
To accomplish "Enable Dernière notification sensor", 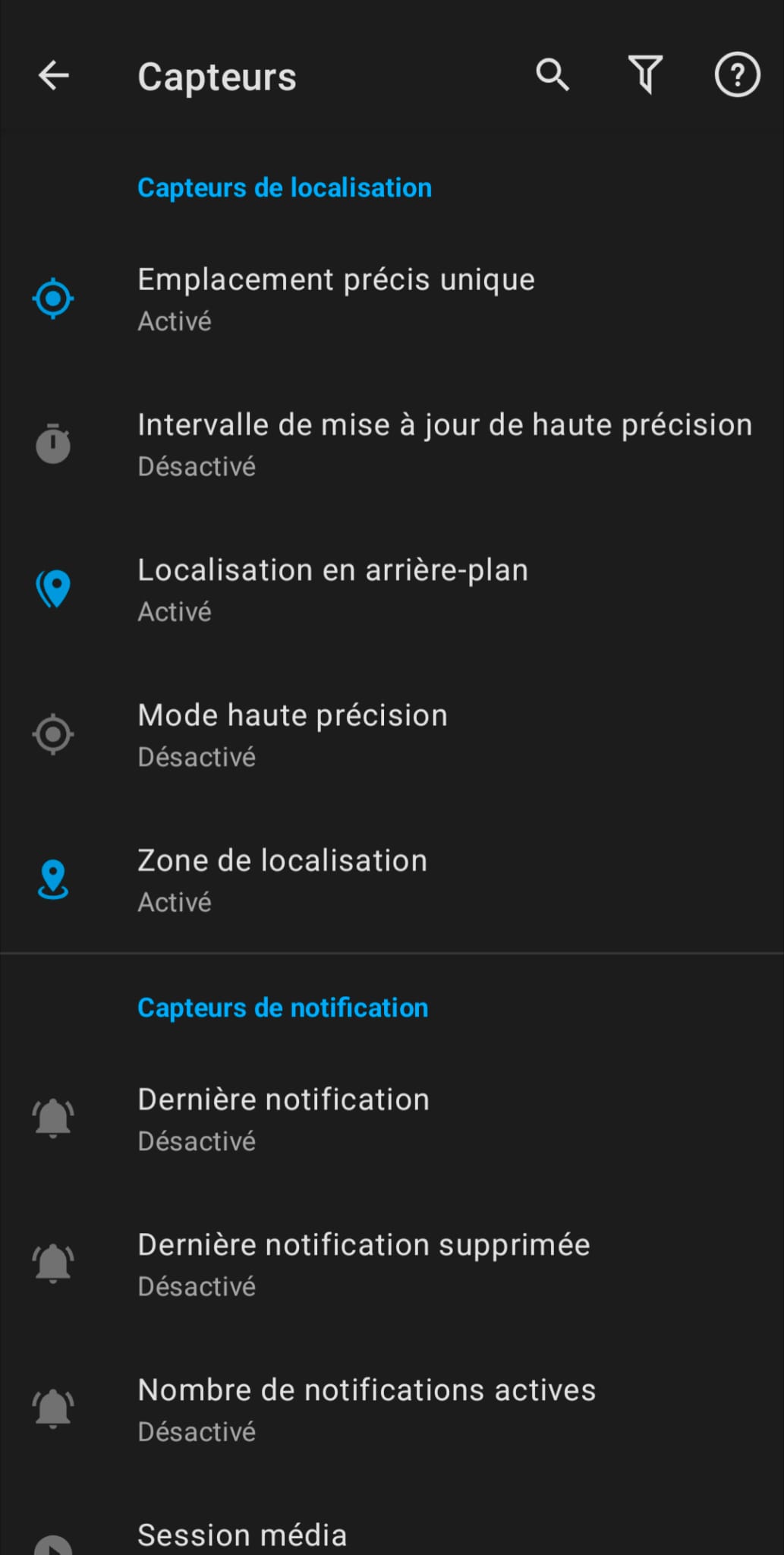I will tap(284, 1117).
